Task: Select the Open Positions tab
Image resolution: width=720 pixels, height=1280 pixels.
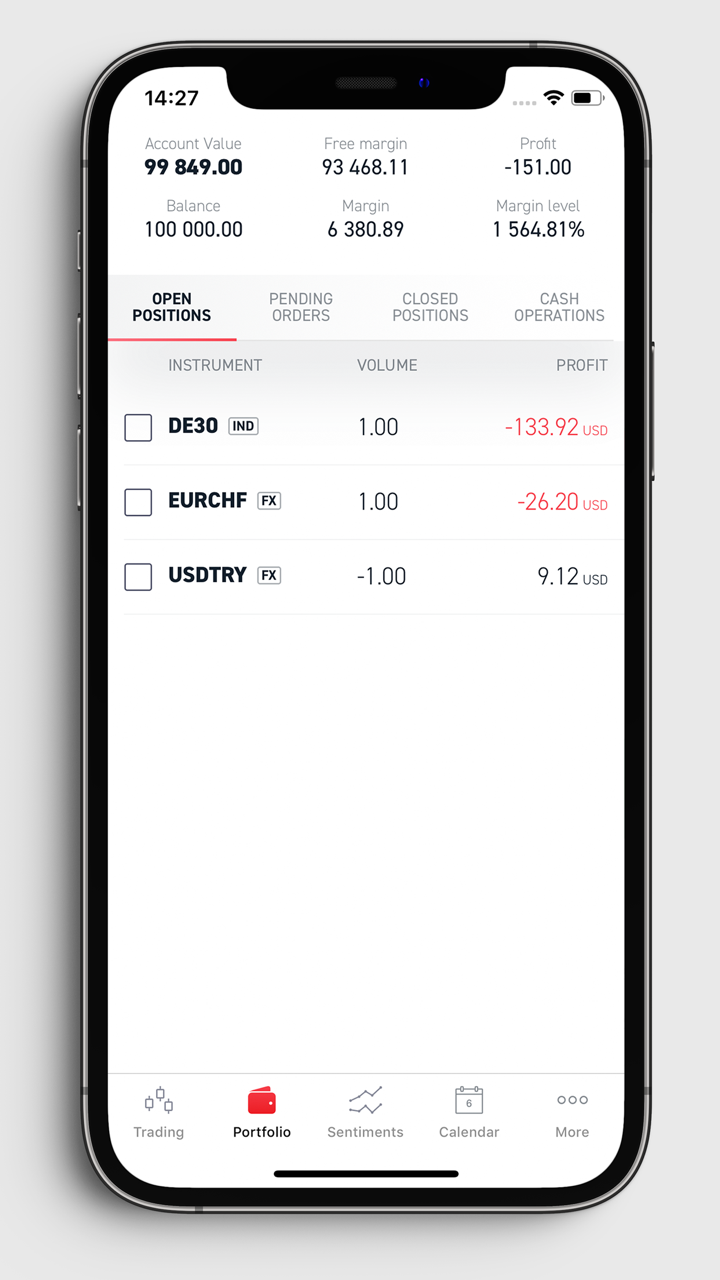Action: tap(172, 307)
